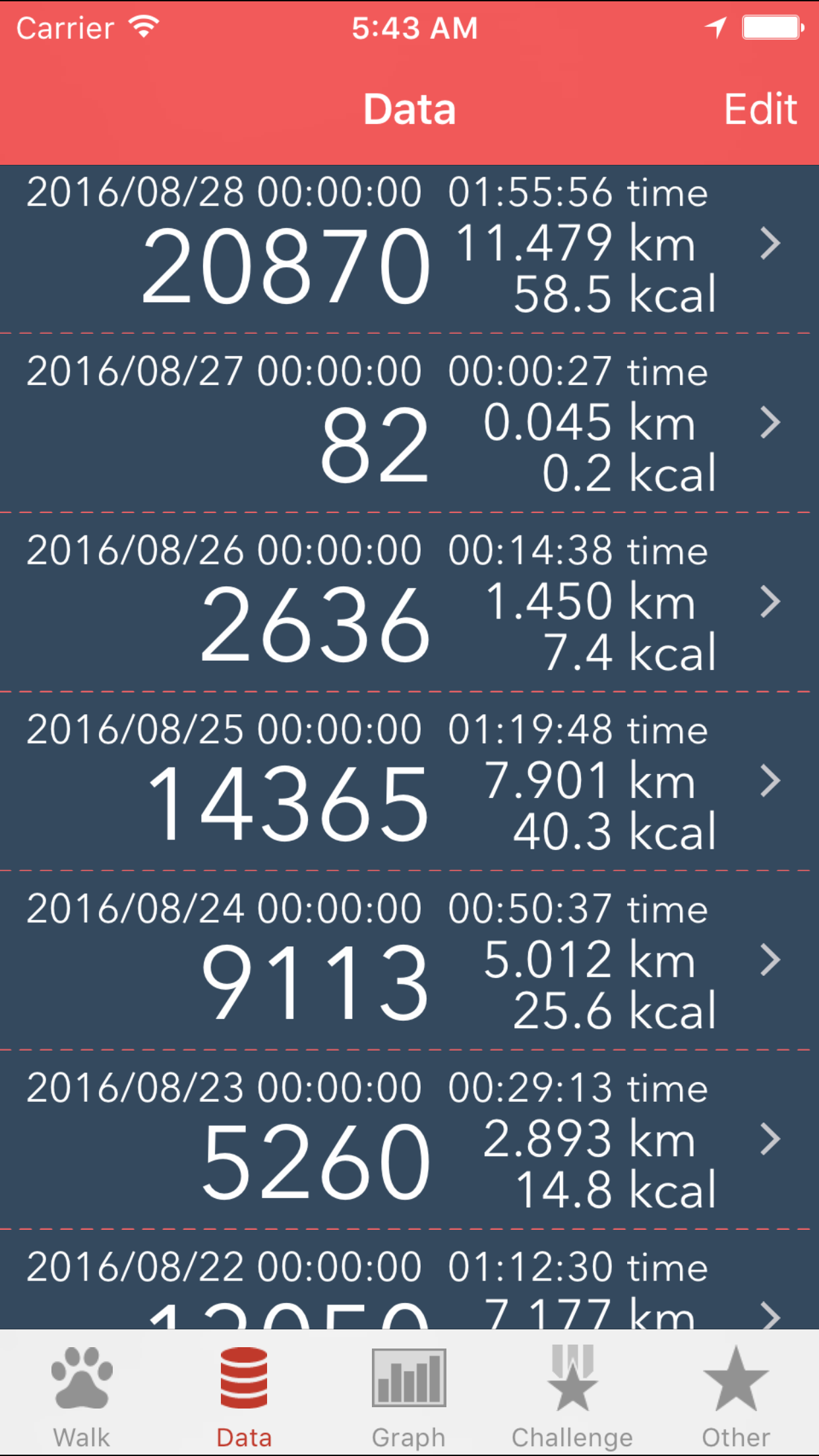
Task: Go to the Graph tab
Action: [409, 1391]
